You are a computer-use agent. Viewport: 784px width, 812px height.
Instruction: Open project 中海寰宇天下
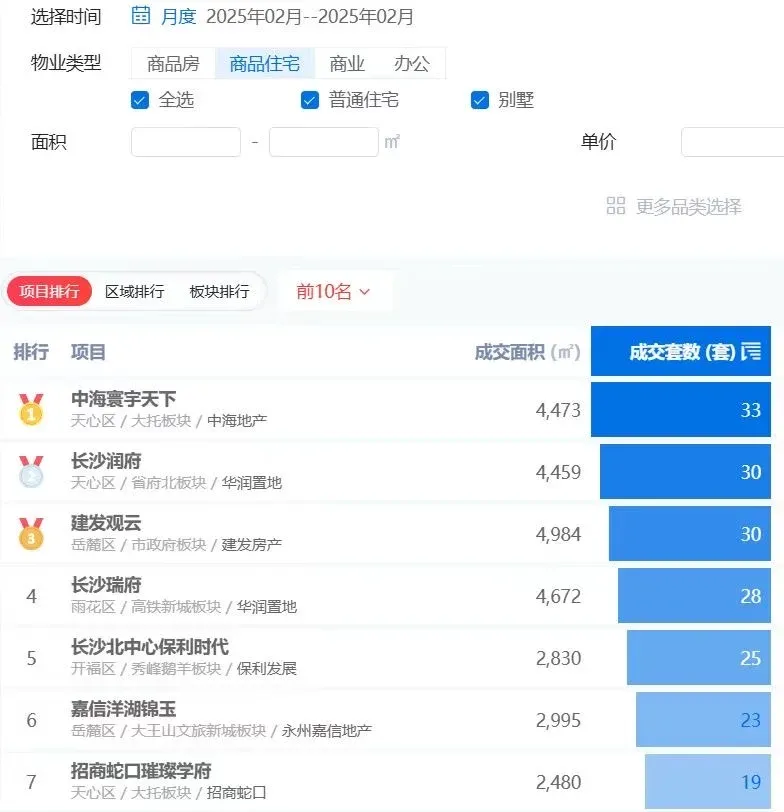click(x=124, y=399)
